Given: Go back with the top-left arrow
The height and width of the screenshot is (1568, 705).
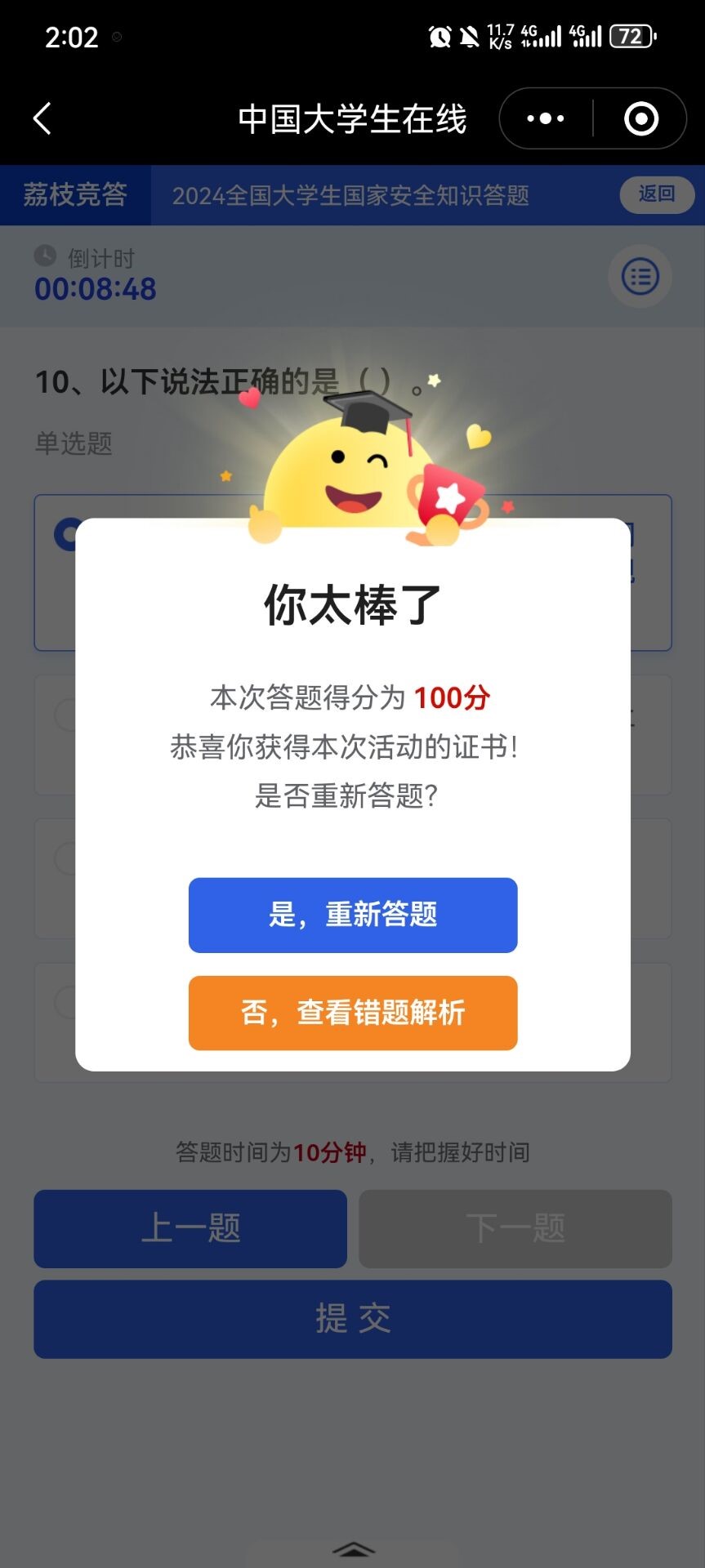Looking at the screenshot, I should point(42,118).
